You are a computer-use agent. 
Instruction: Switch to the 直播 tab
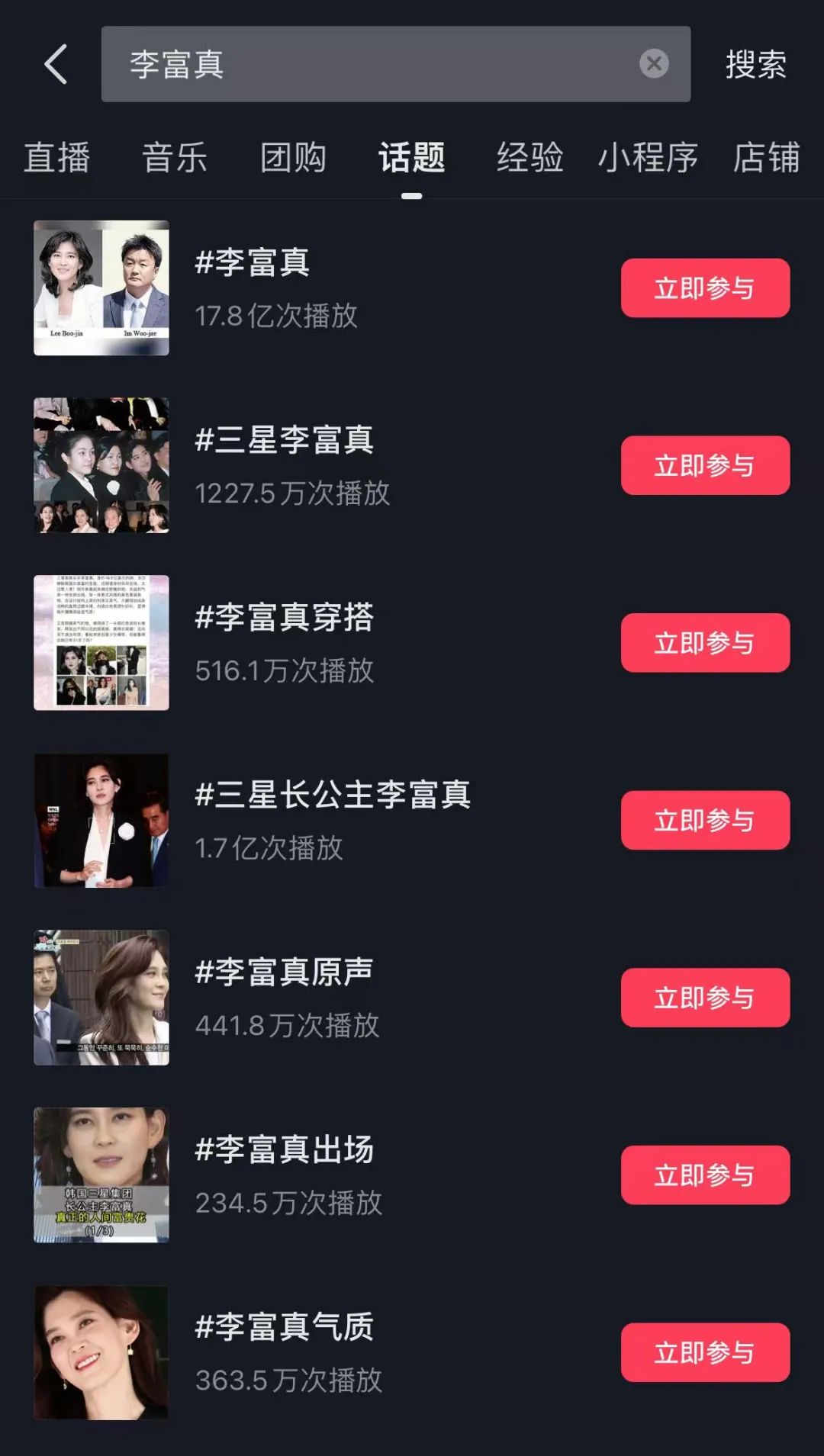tap(57, 158)
